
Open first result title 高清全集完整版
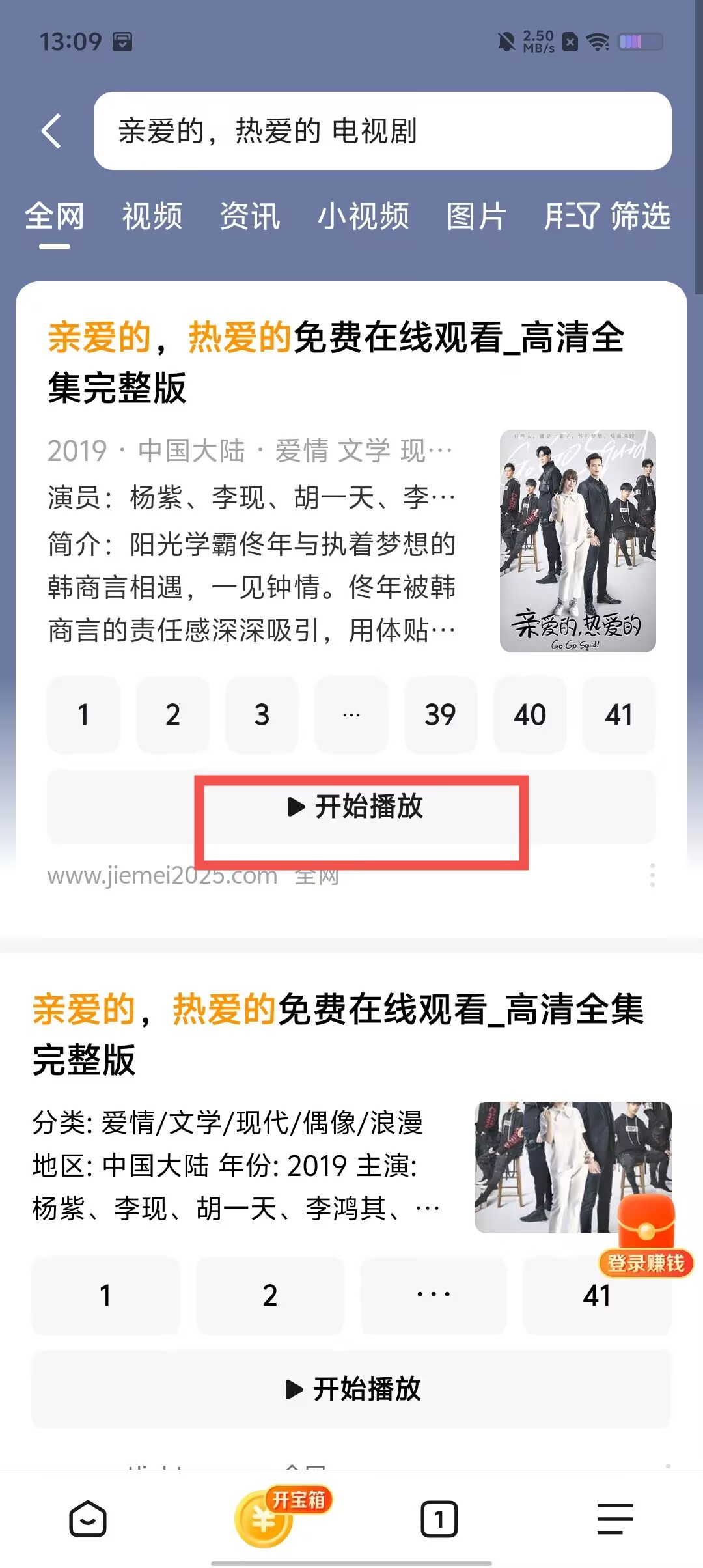tap(335, 362)
